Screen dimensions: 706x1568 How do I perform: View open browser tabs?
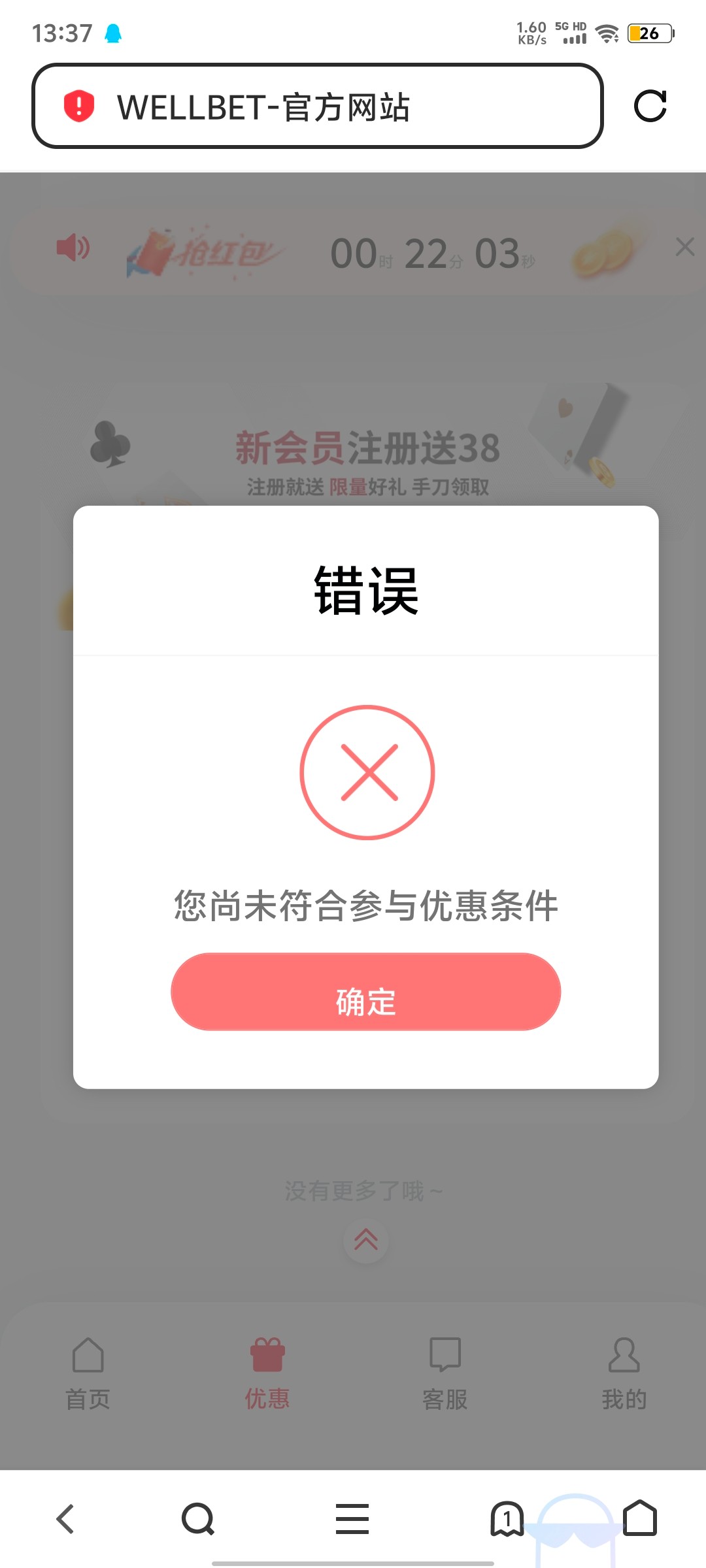coord(507,1518)
